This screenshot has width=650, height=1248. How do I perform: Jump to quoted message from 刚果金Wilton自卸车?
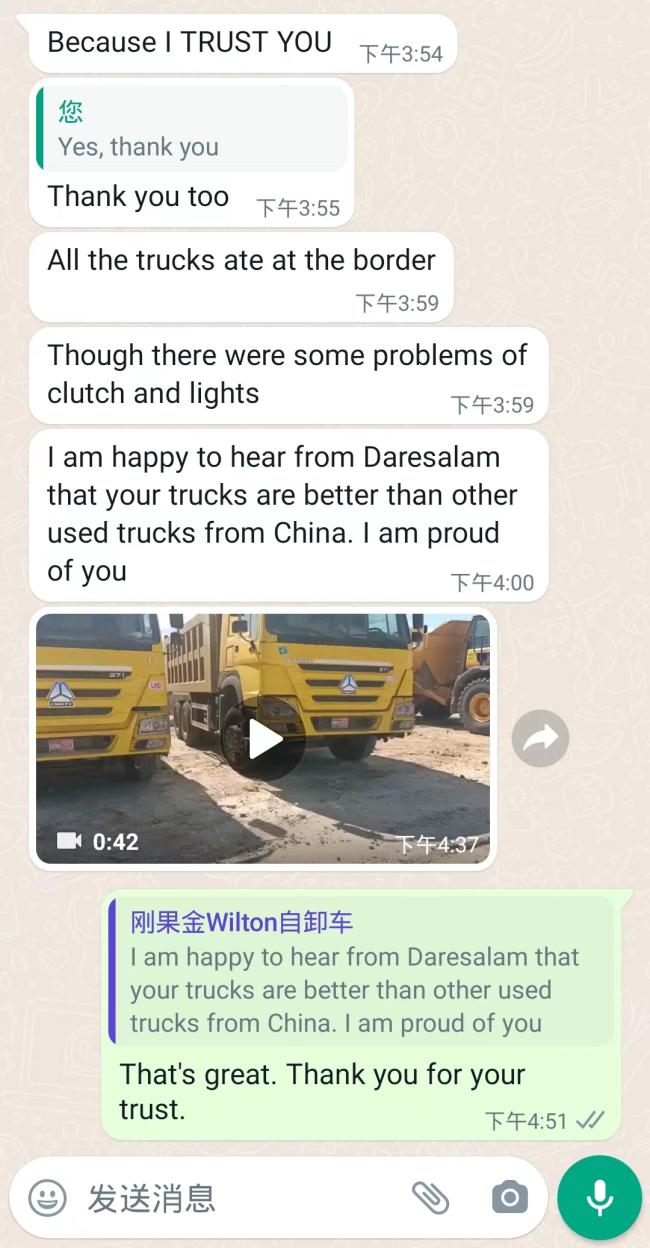coord(360,972)
